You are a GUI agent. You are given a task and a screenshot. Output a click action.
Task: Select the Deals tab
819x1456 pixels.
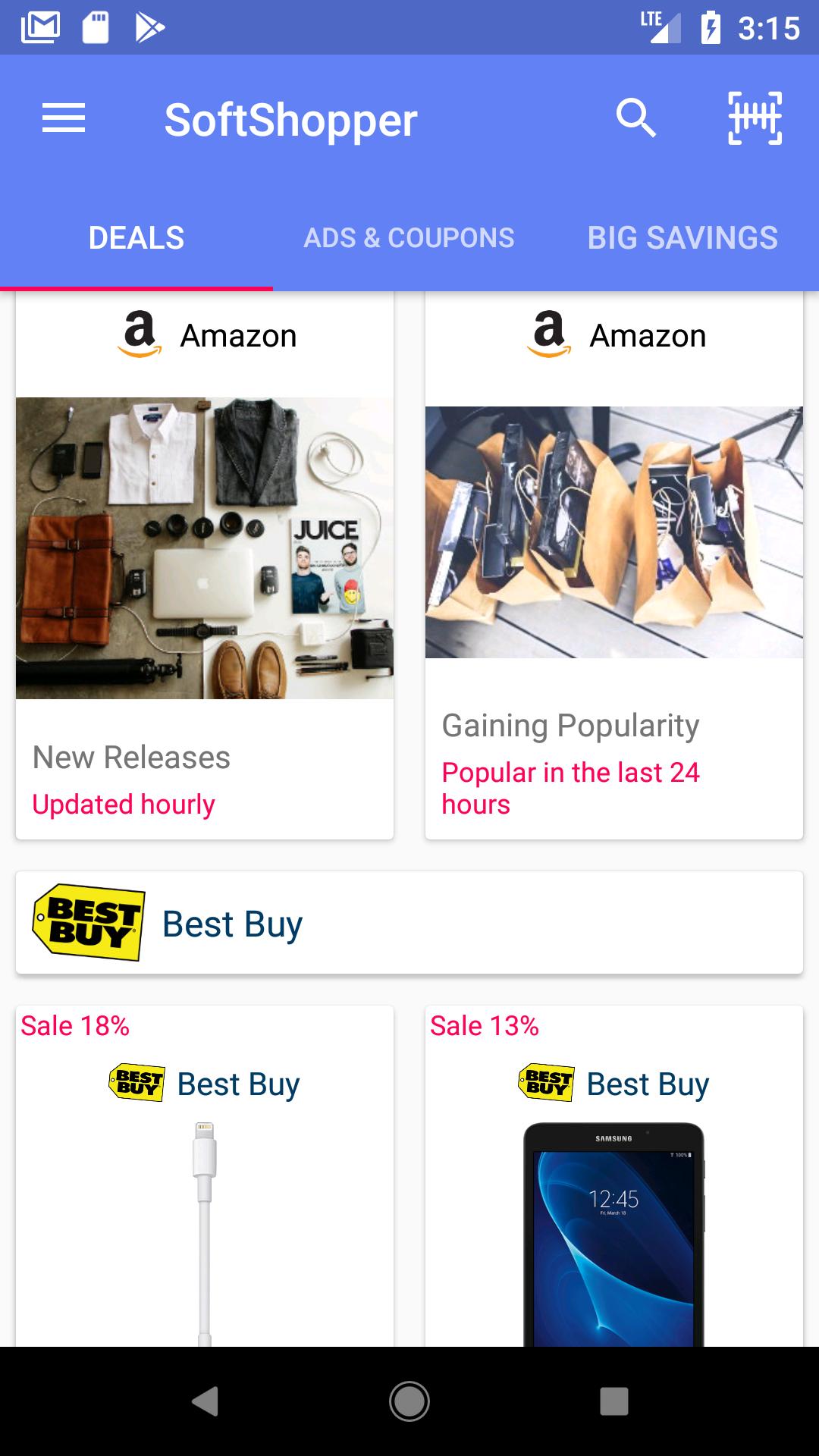pyautogui.click(x=136, y=238)
